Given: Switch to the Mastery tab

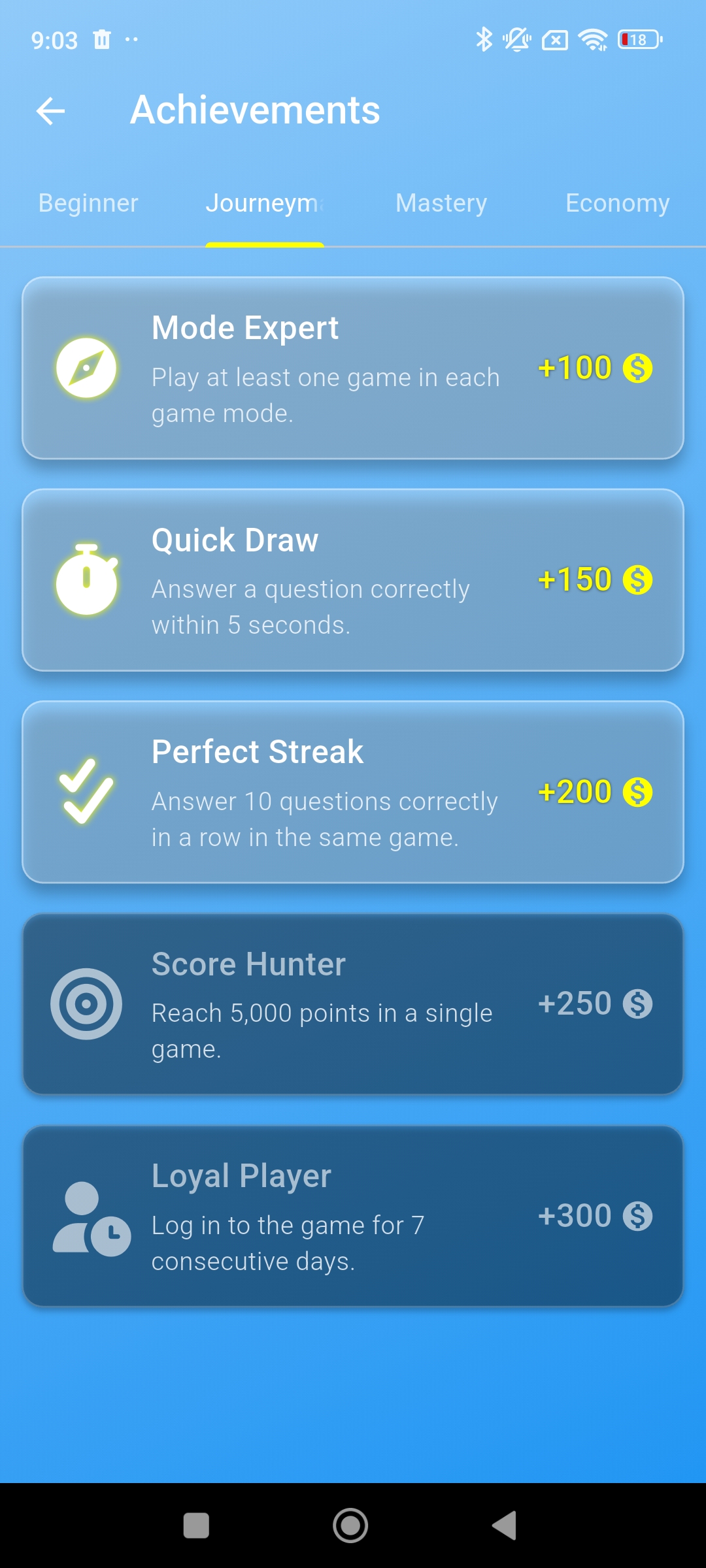Looking at the screenshot, I should [x=441, y=203].
